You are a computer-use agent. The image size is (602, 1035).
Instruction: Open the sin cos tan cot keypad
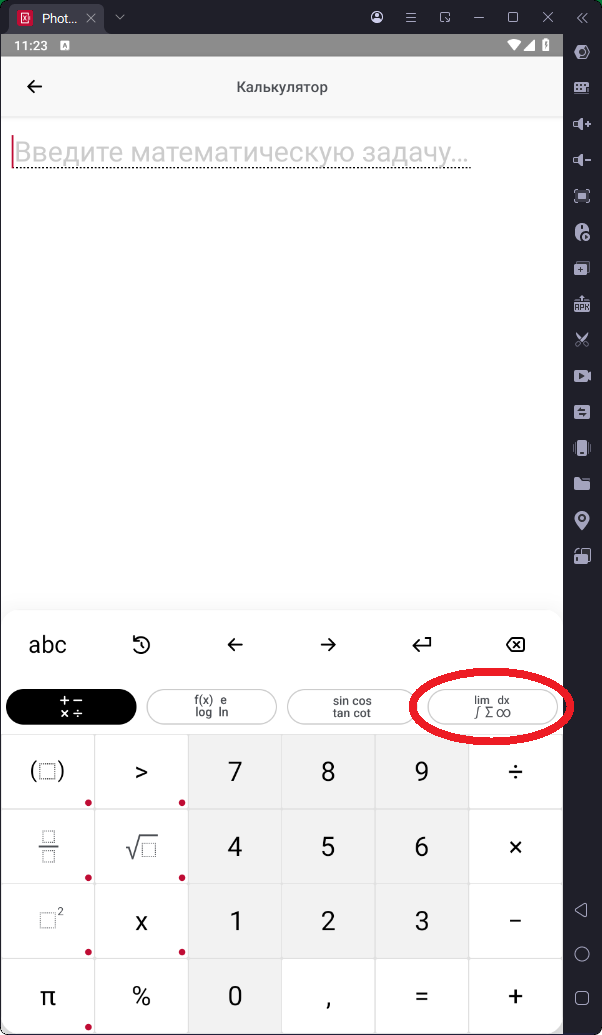(x=352, y=707)
